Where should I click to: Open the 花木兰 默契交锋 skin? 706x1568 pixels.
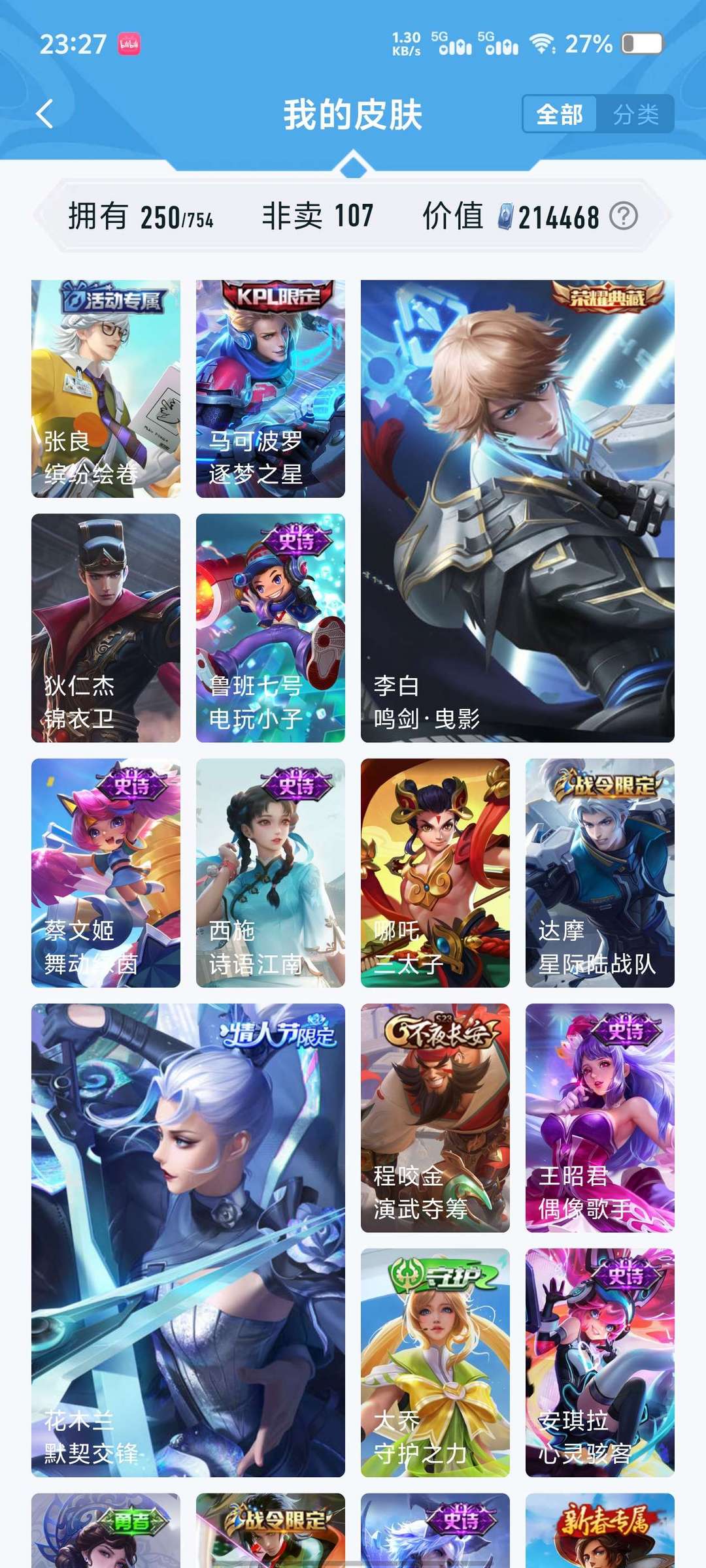(x=188, y=1240)
